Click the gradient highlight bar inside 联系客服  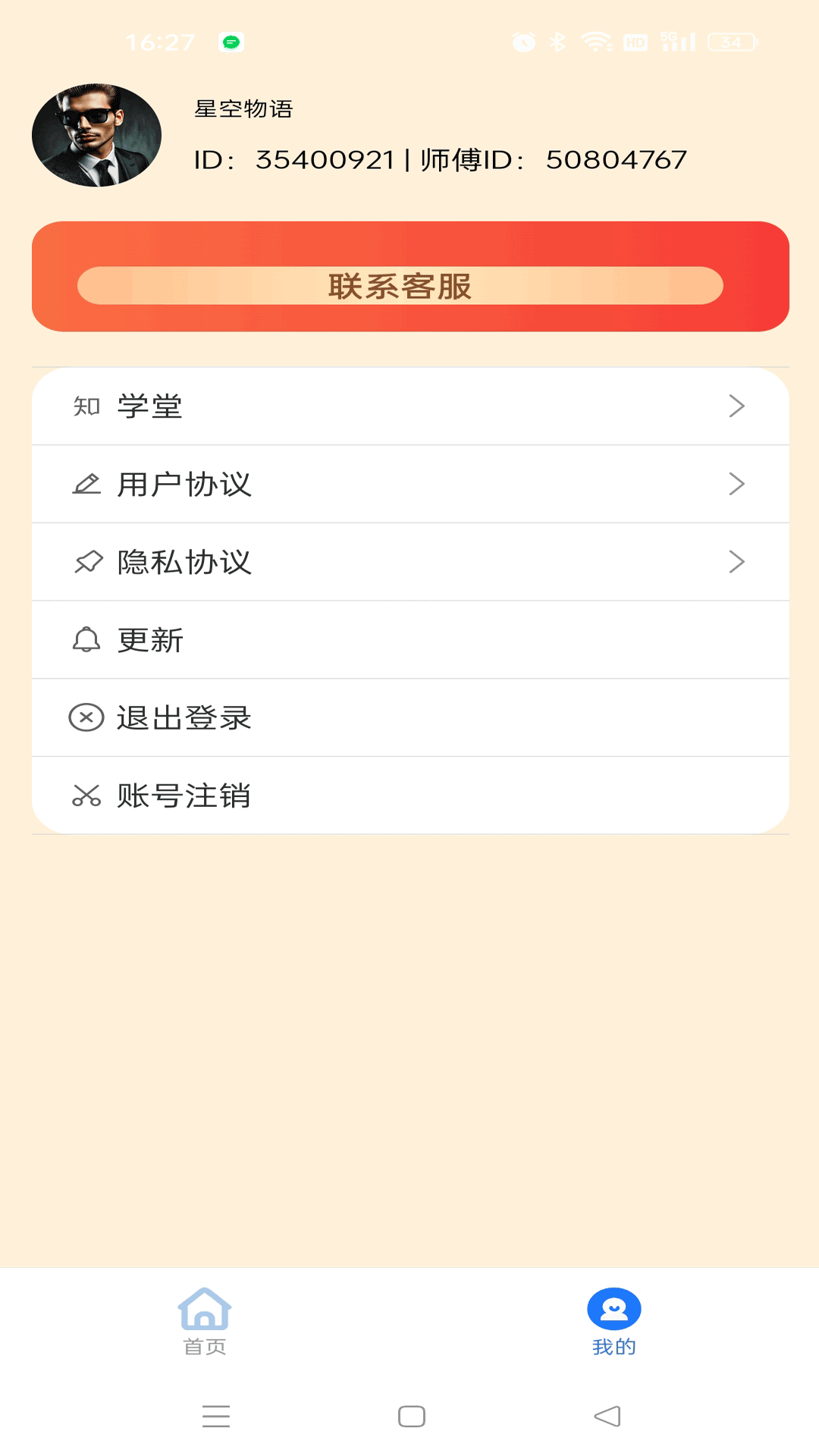pos(401,287)
